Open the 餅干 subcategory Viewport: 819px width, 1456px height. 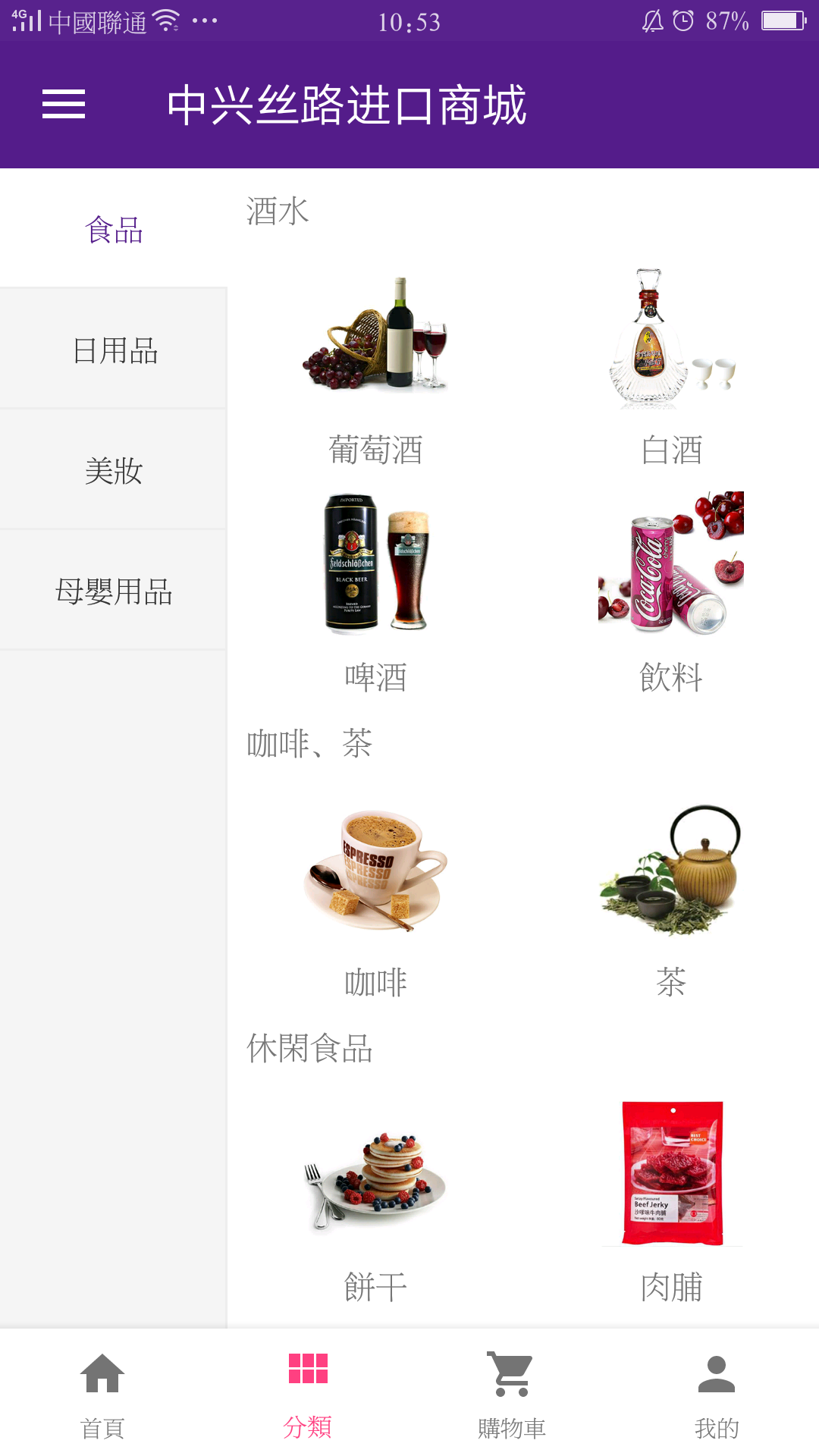(x=375, y=1206)
